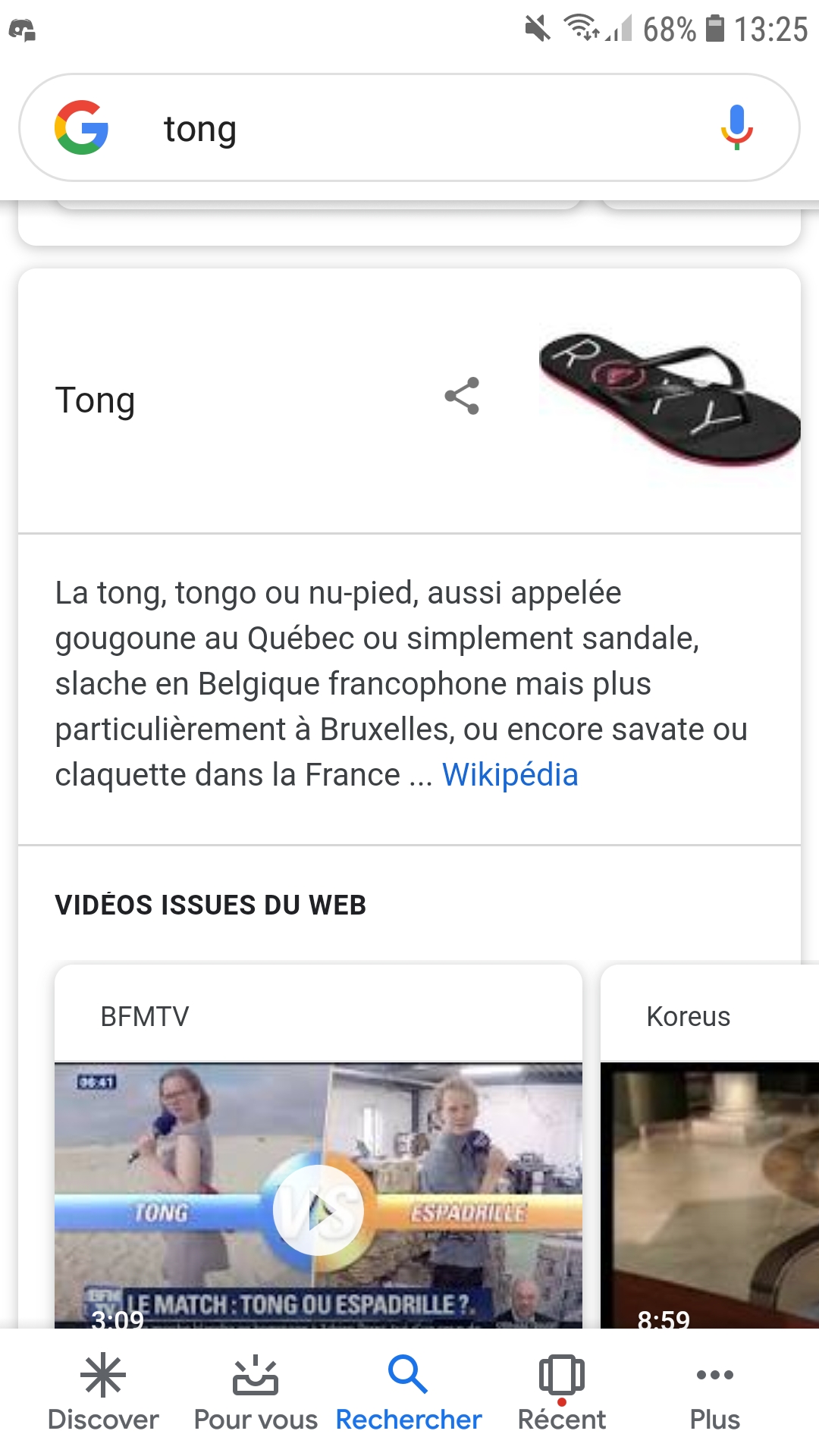Open the flip-flop image in the Tong panel

click(669, 400)
